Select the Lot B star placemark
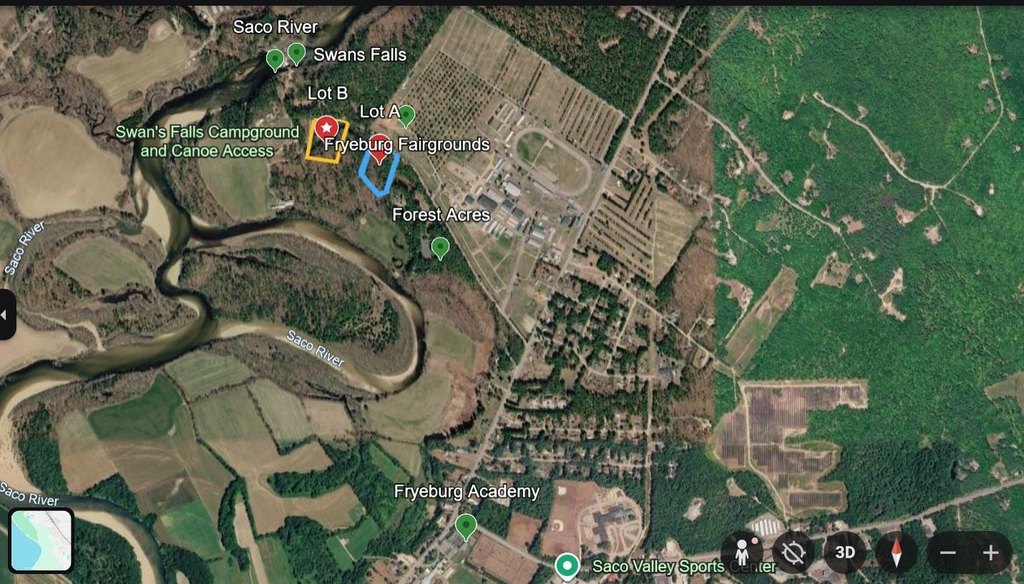Image resolution: width=1024 pixels, height=584 pixels. point(326,128)
